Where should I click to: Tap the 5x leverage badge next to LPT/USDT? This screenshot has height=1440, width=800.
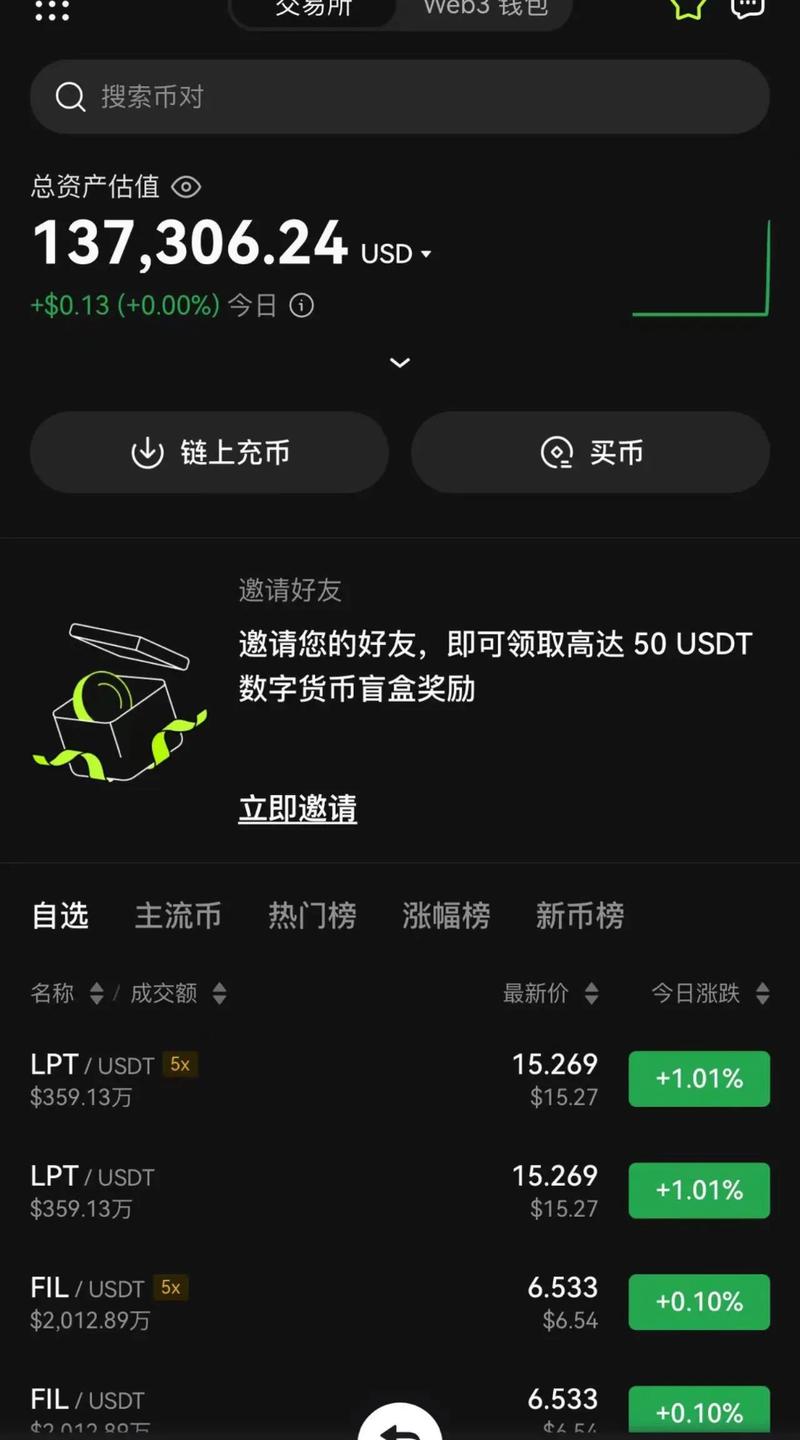click(x=180, y=1065)
